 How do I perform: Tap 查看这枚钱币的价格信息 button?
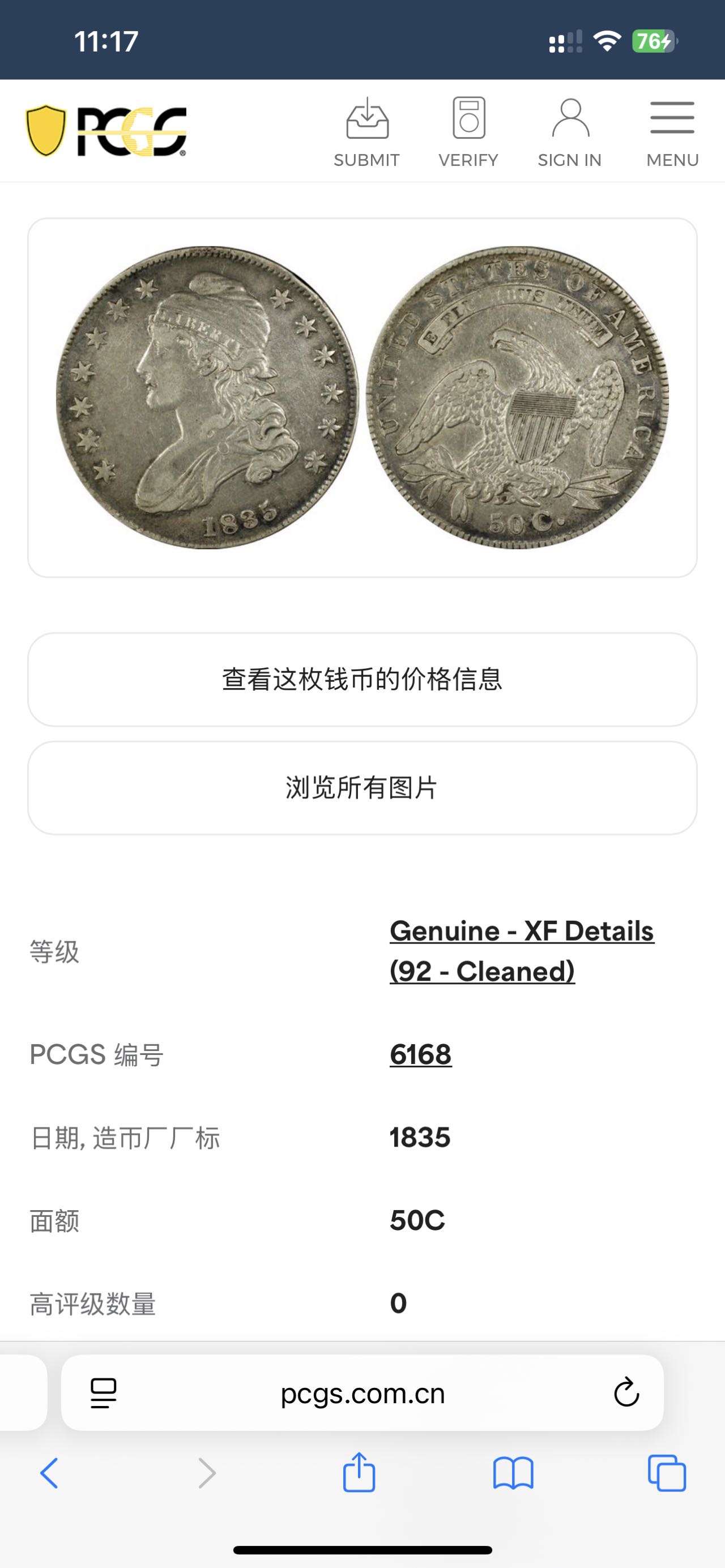[x=362, y=680]
